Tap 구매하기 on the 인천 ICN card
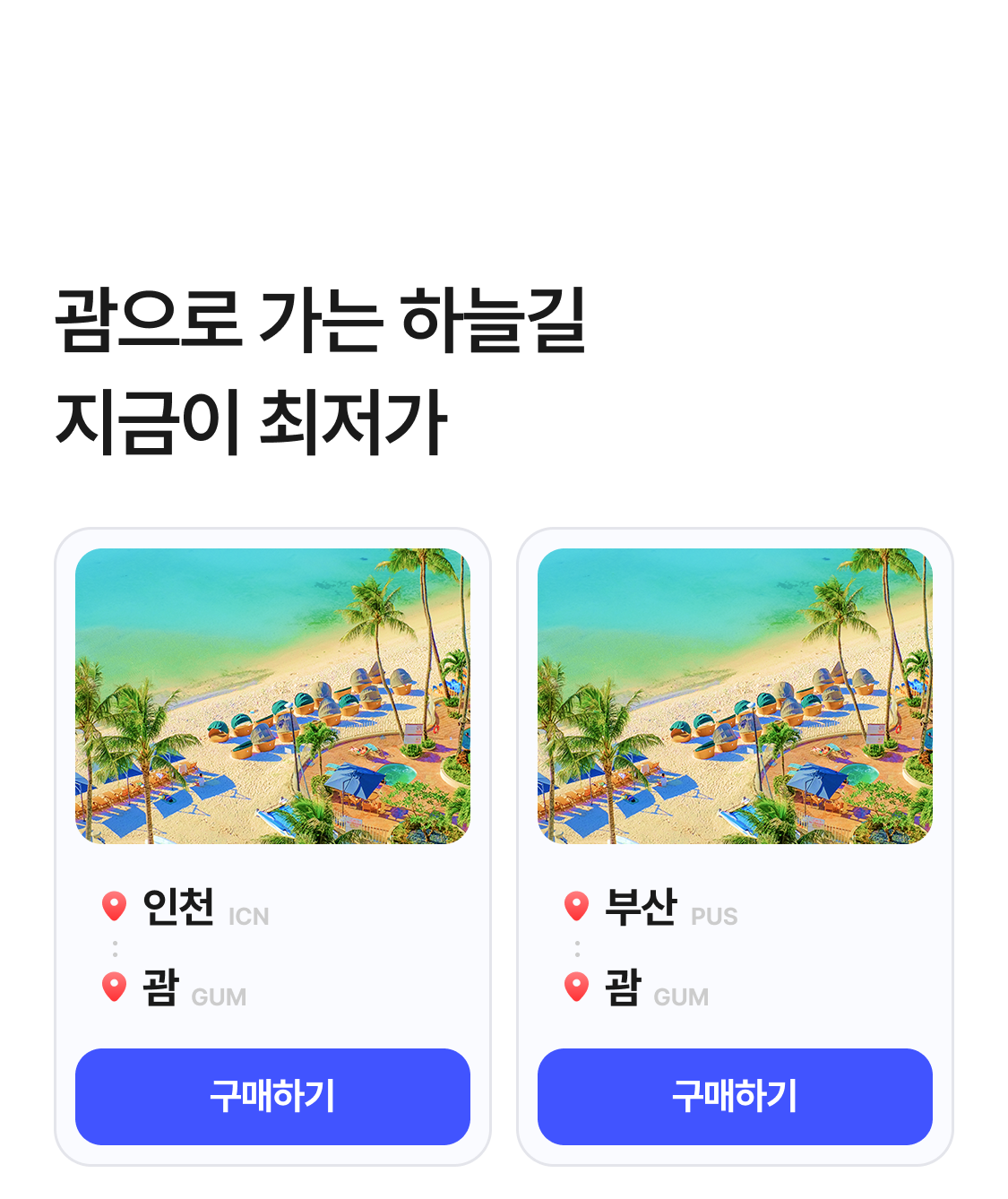Viewport: 1008px width, 1199px height. [272, 1096]
